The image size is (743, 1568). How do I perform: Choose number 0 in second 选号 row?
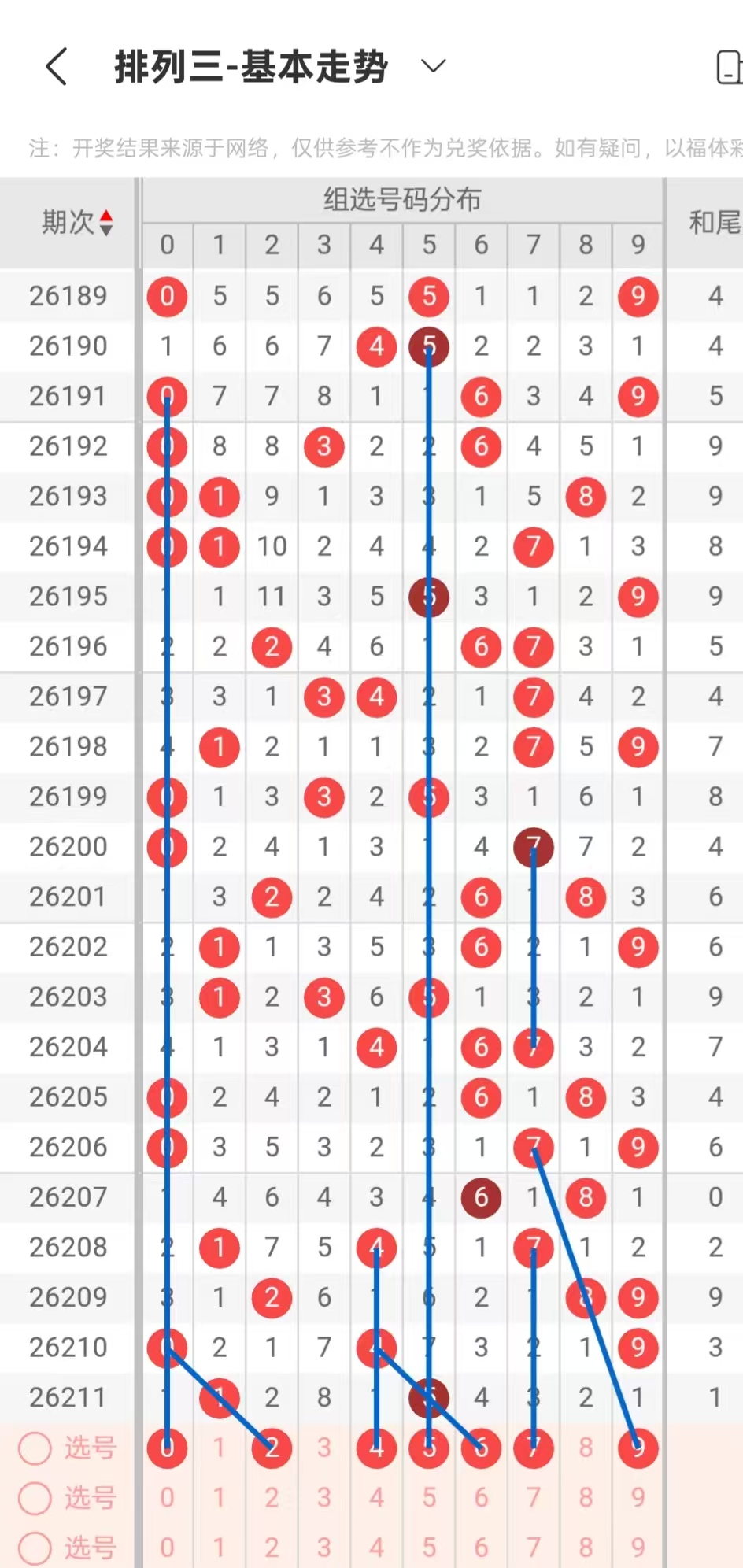pyautogui.click(x=167, y=1498)
